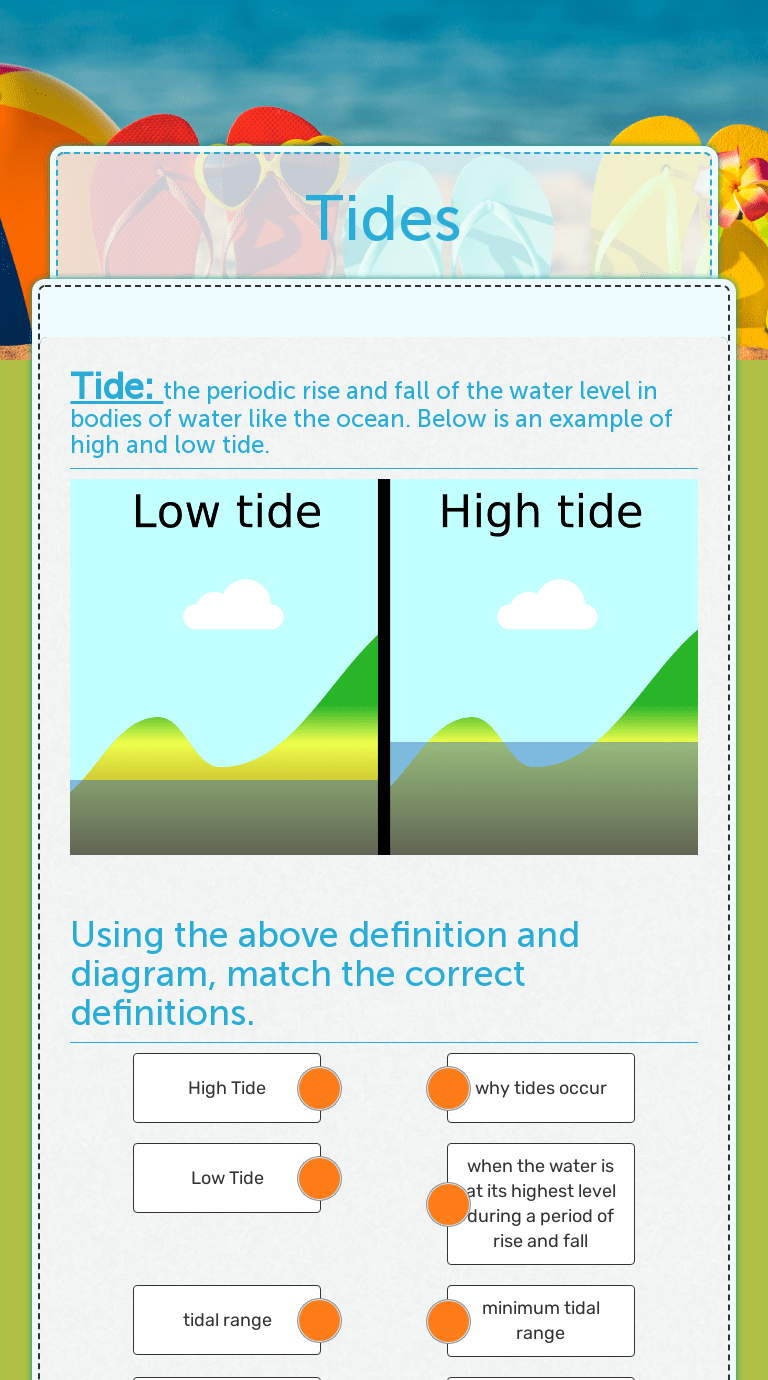Select the High Tide match connector
This screenshot has width=768, height=1380.
click(320, 1088)
